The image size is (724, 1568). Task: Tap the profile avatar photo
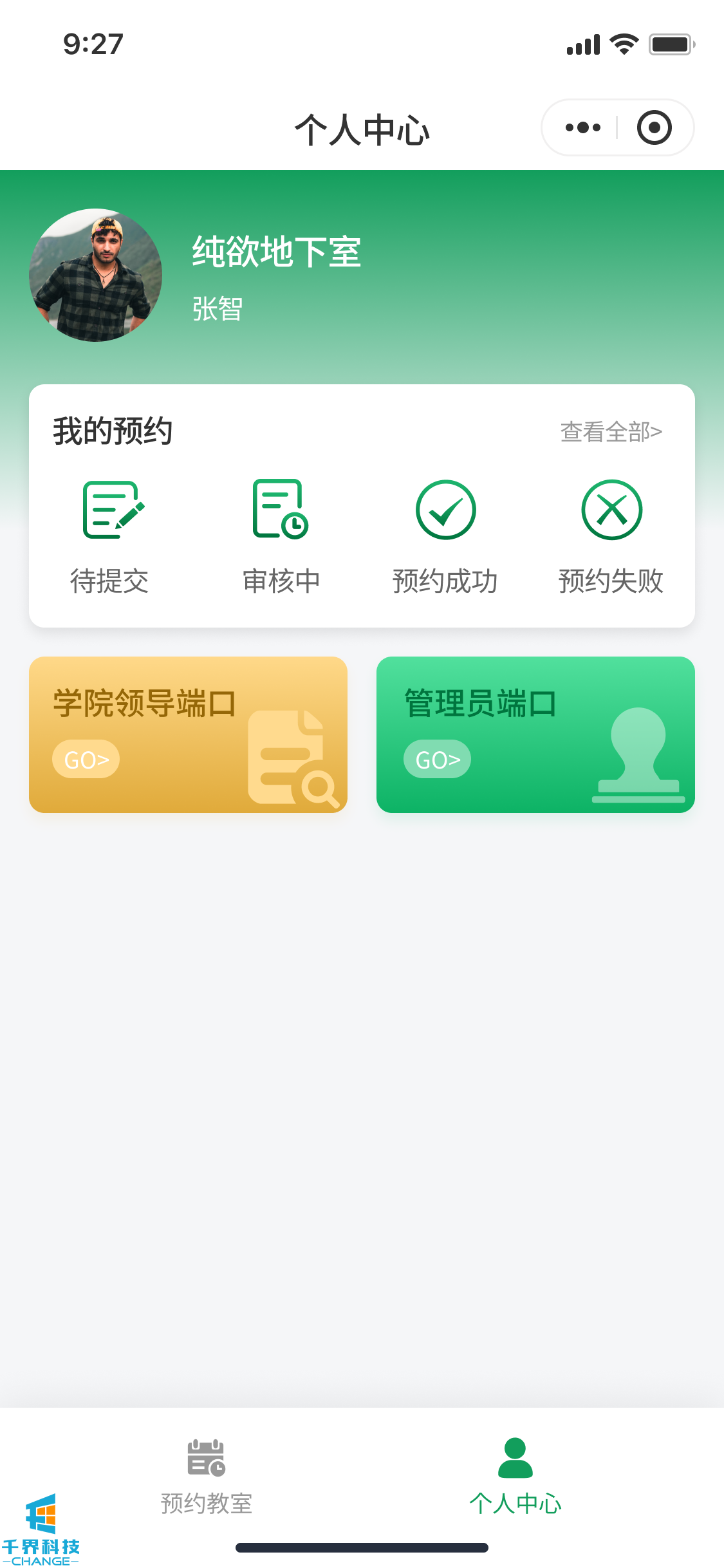pyautogui.click(x=96, y=275)
